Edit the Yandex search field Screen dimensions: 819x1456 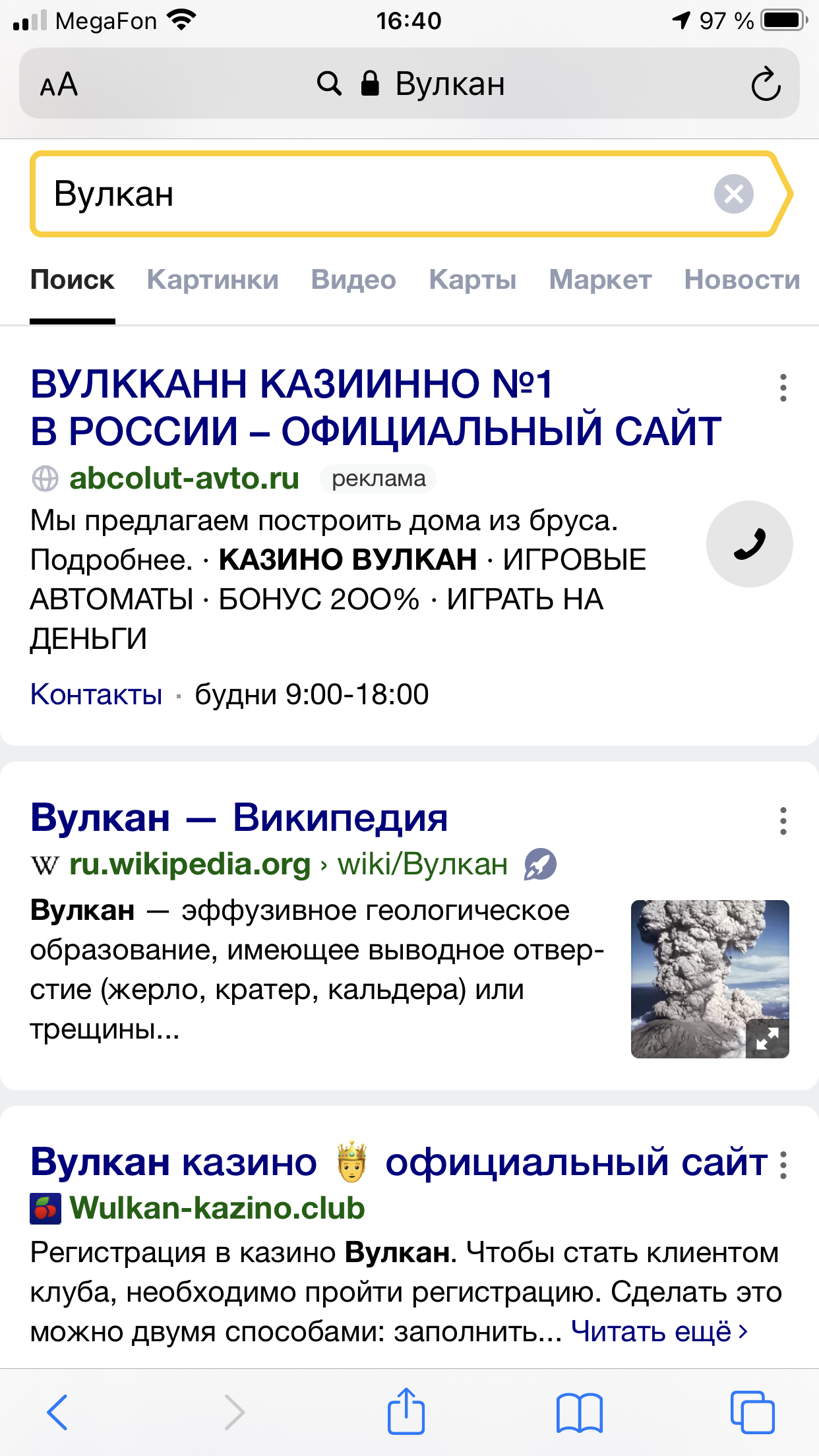coord(369,194)
